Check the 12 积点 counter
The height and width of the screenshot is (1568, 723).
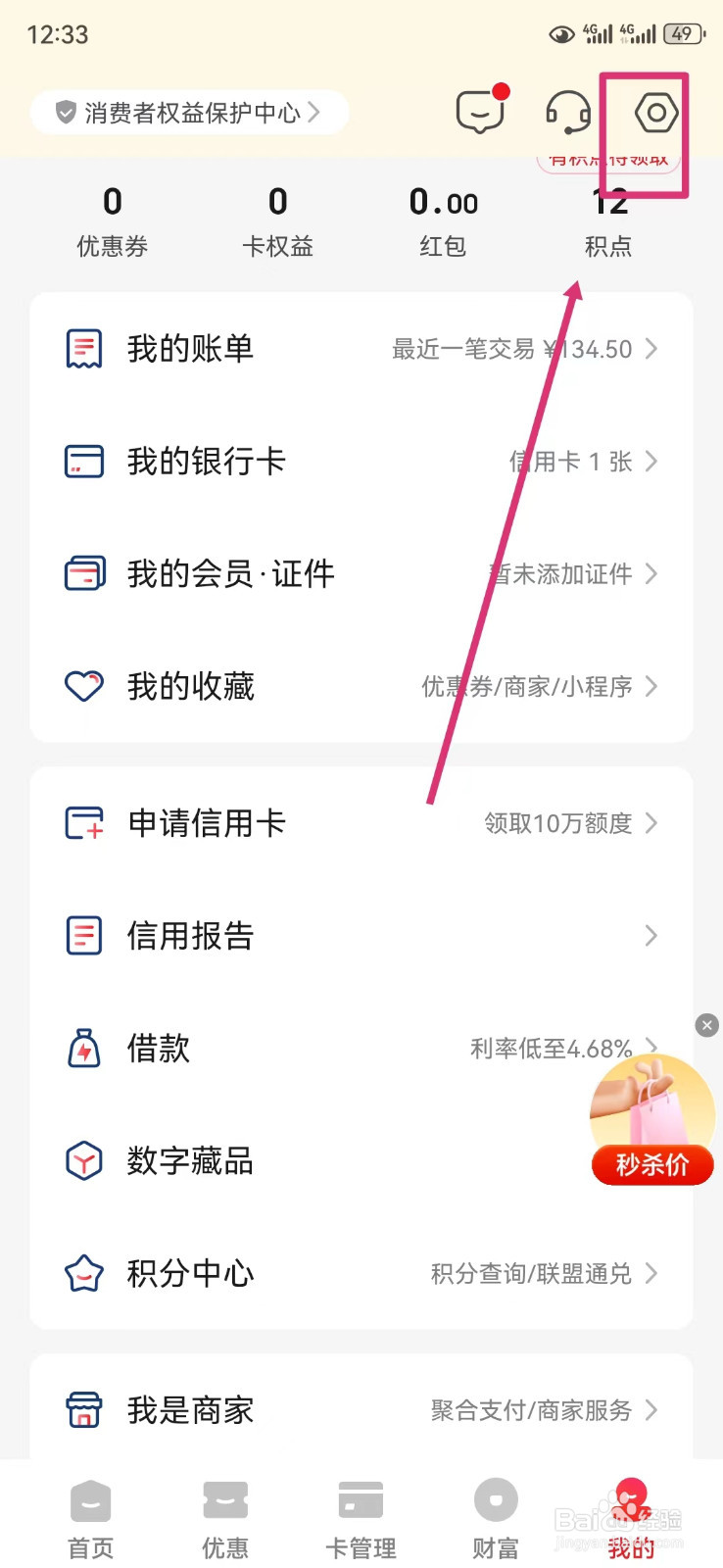pyautogui.click(x=608, y=218)
